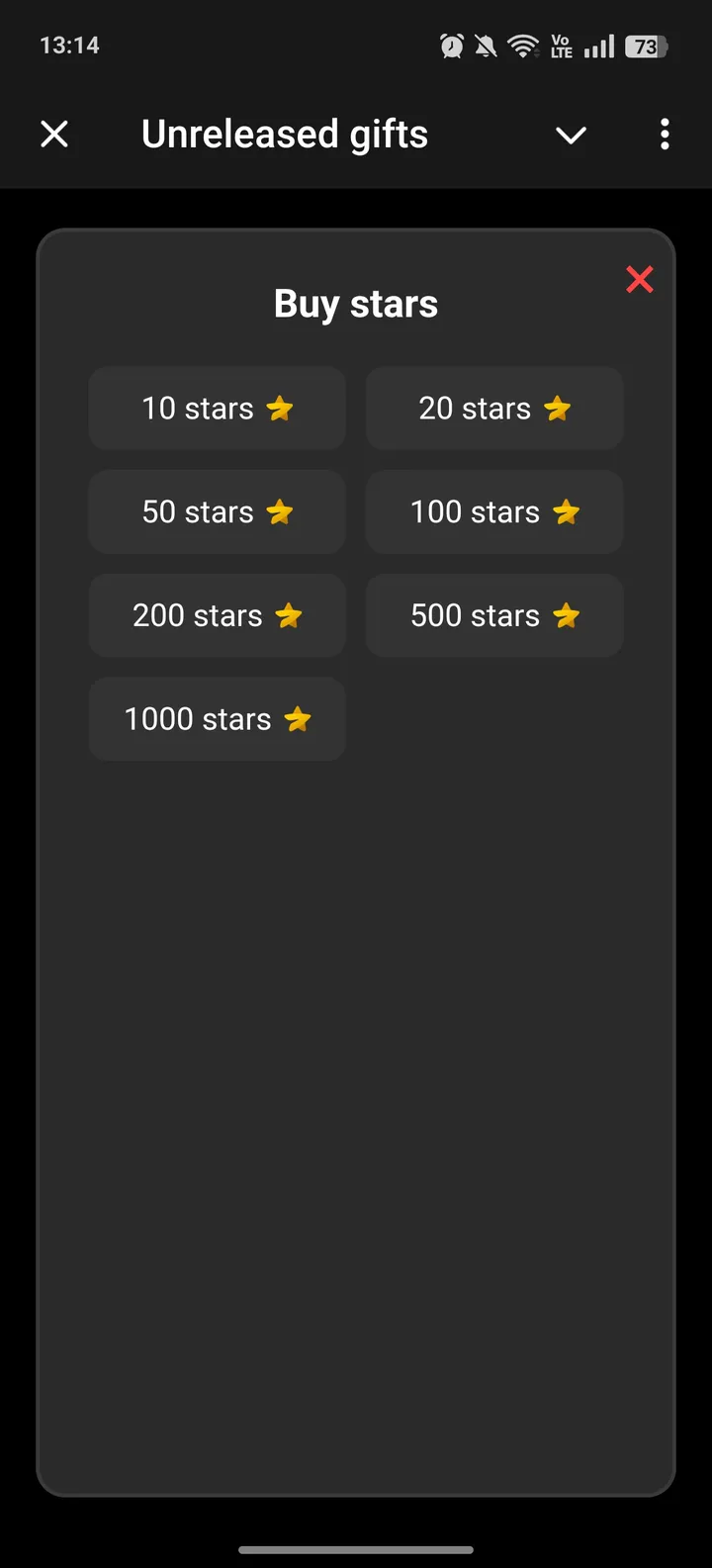The width and height of the screenshot is (712, 1568).
Task: Click the star icon next to 500 stars
Action: [x=566, y=615]
